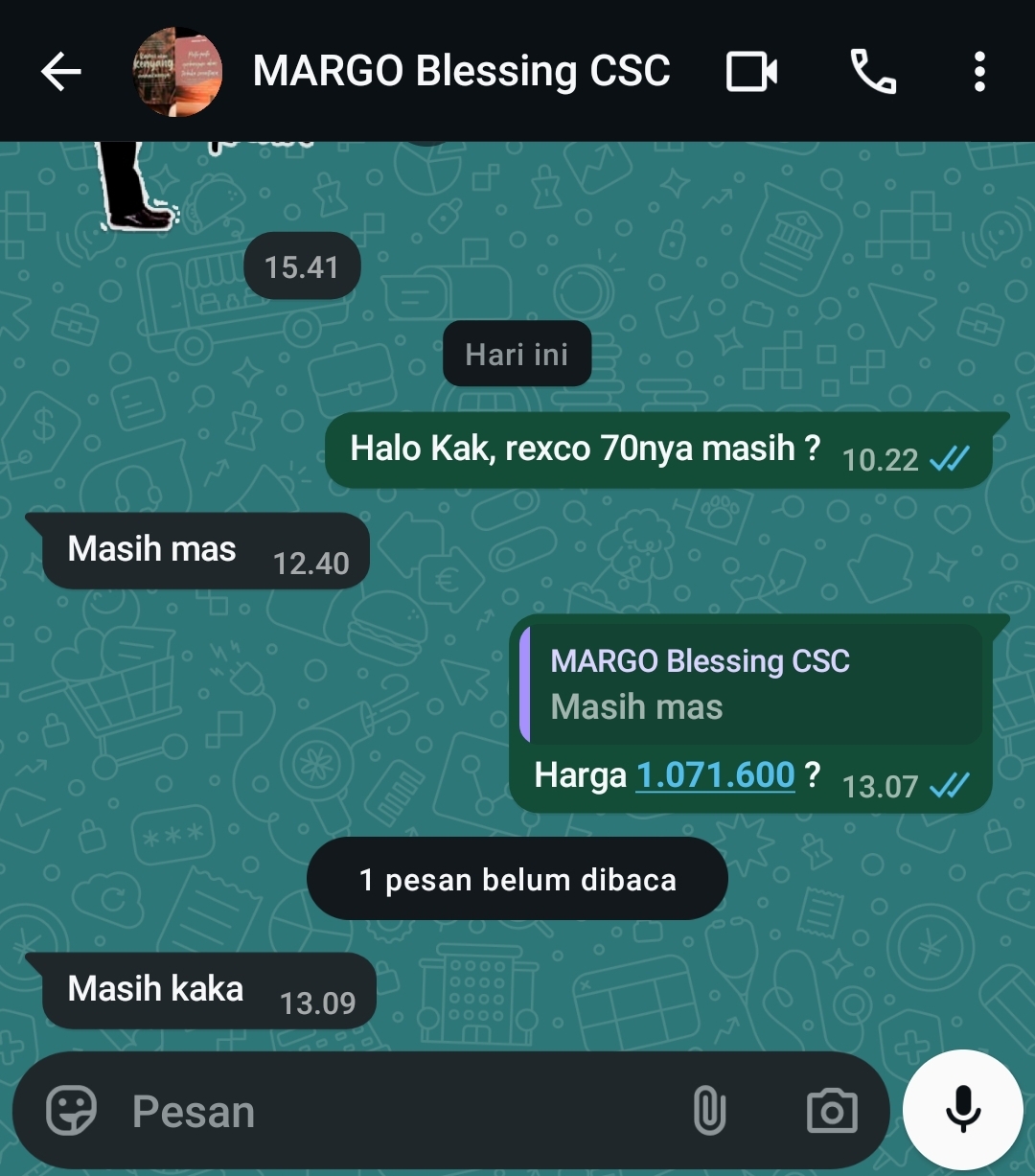Start a video call with MARGO Blessing CSC
The width and height of the screenshot is (1035, 1176).
point(751,72)
